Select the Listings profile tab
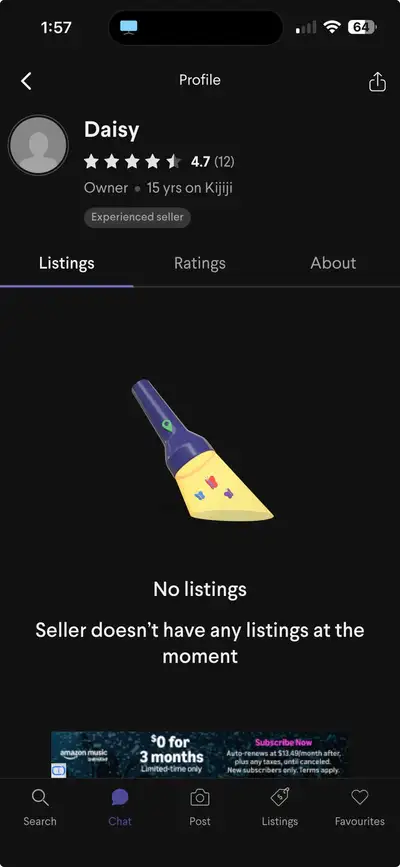400x867 pixels. pos(66,263)
